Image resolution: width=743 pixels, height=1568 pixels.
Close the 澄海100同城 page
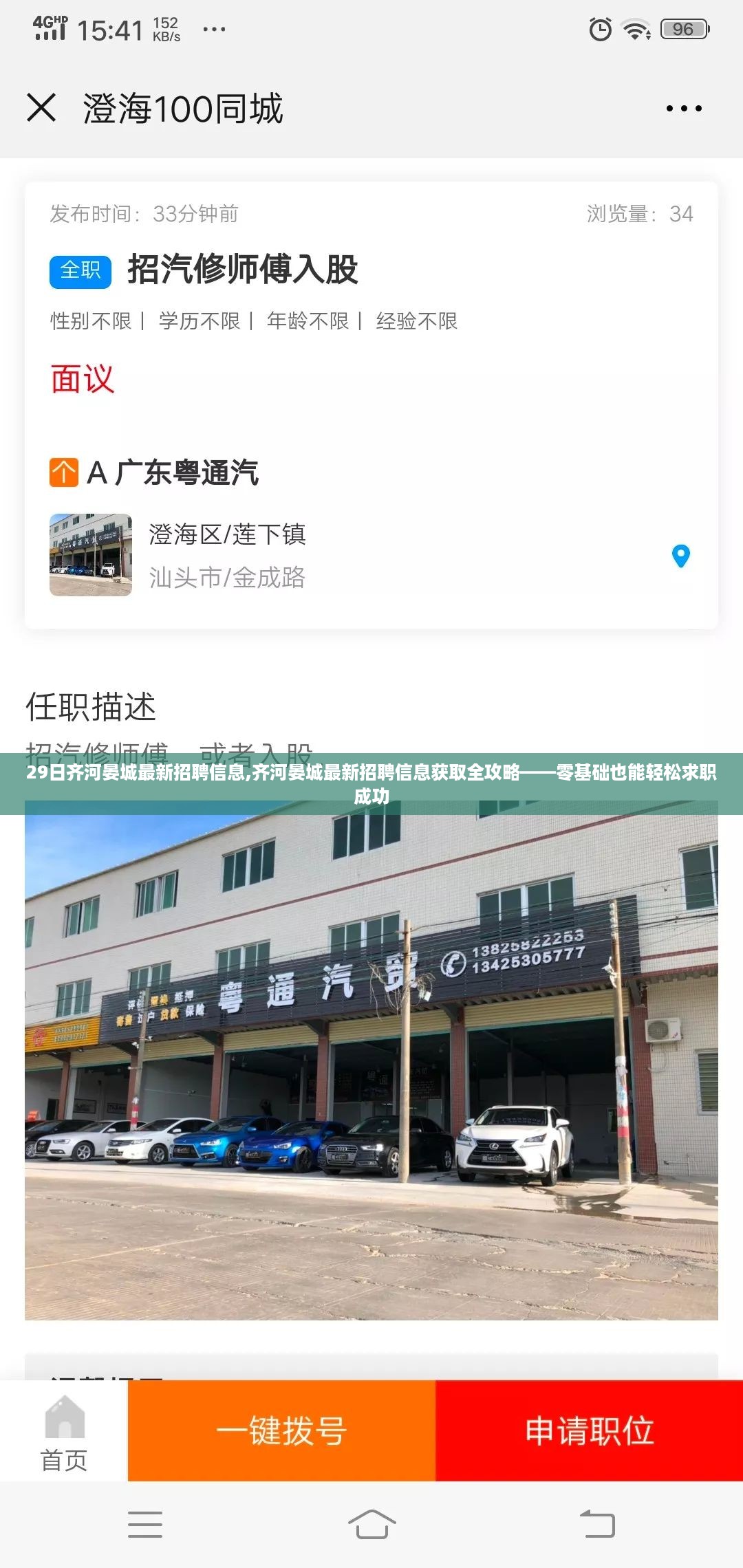point(41,108)
